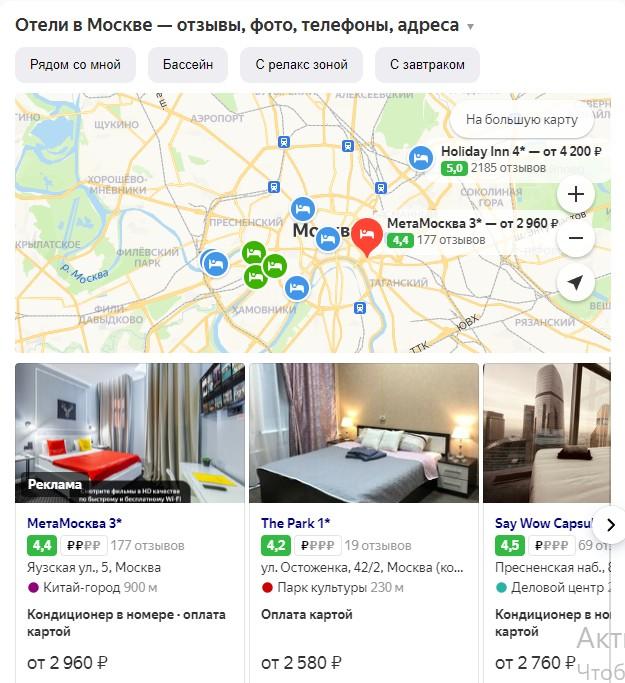The width and height of the screenshot is (625, 683).
Task: Tap the red МетаМосква map pin
Action: click(367, 234)
